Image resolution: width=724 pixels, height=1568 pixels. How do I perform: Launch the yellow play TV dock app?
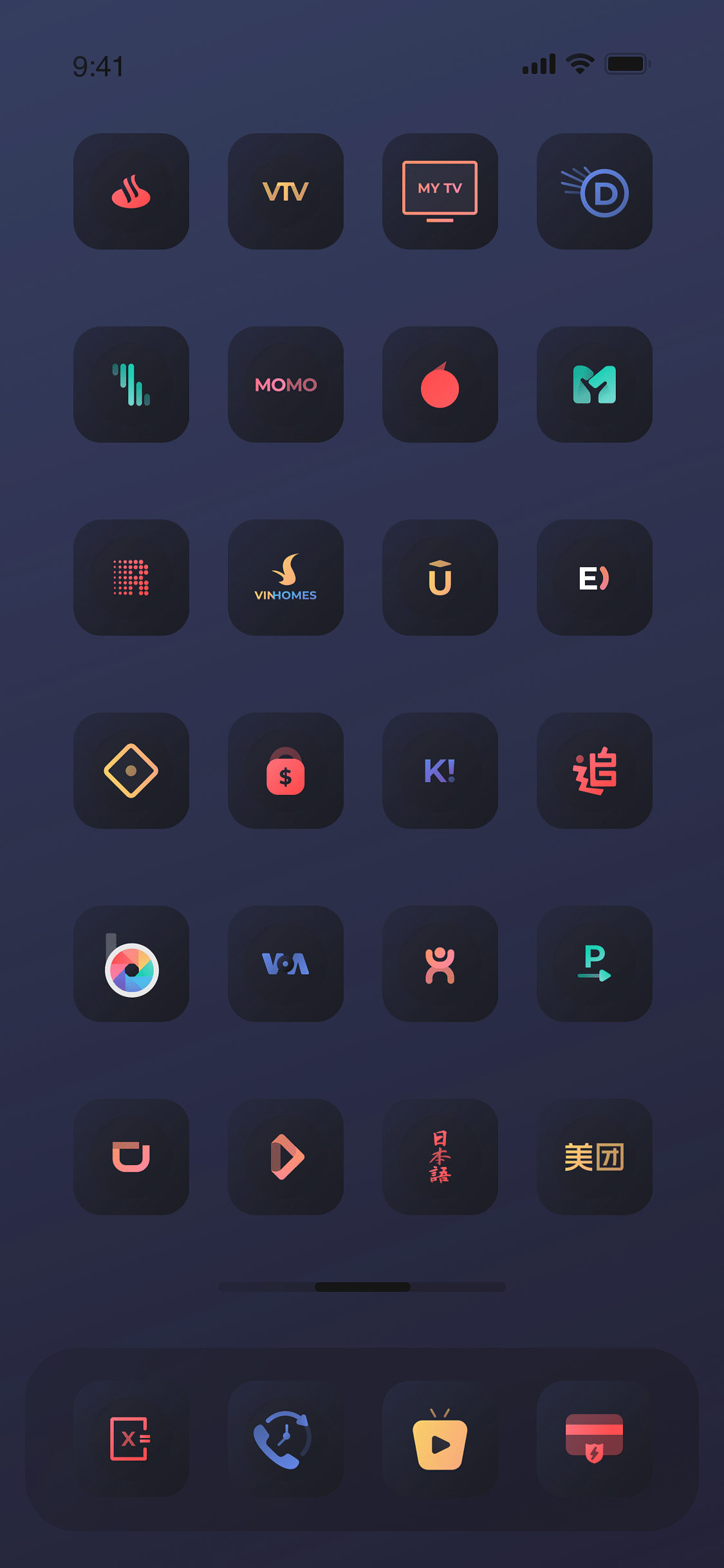440,1438
